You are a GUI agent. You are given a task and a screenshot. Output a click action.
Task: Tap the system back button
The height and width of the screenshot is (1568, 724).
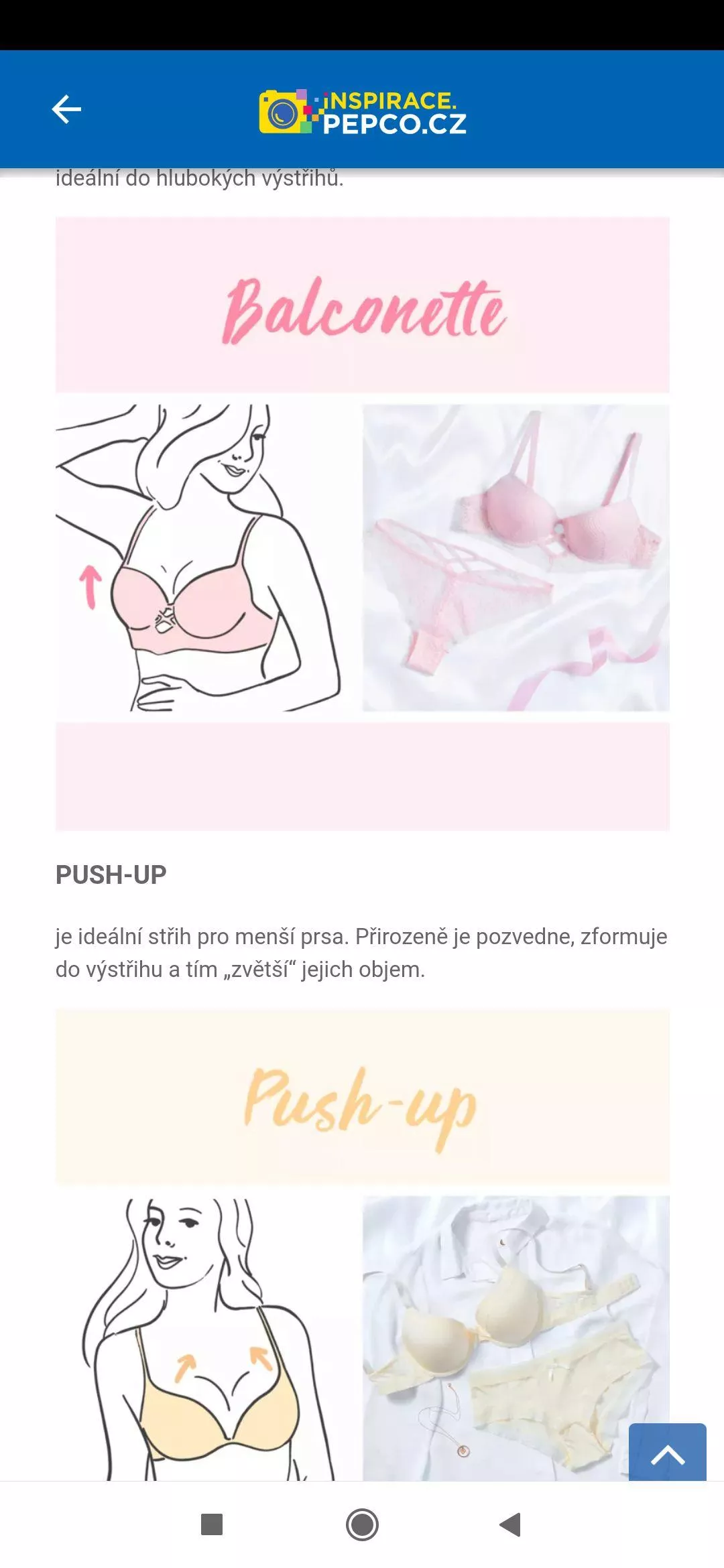(510, 1524)
